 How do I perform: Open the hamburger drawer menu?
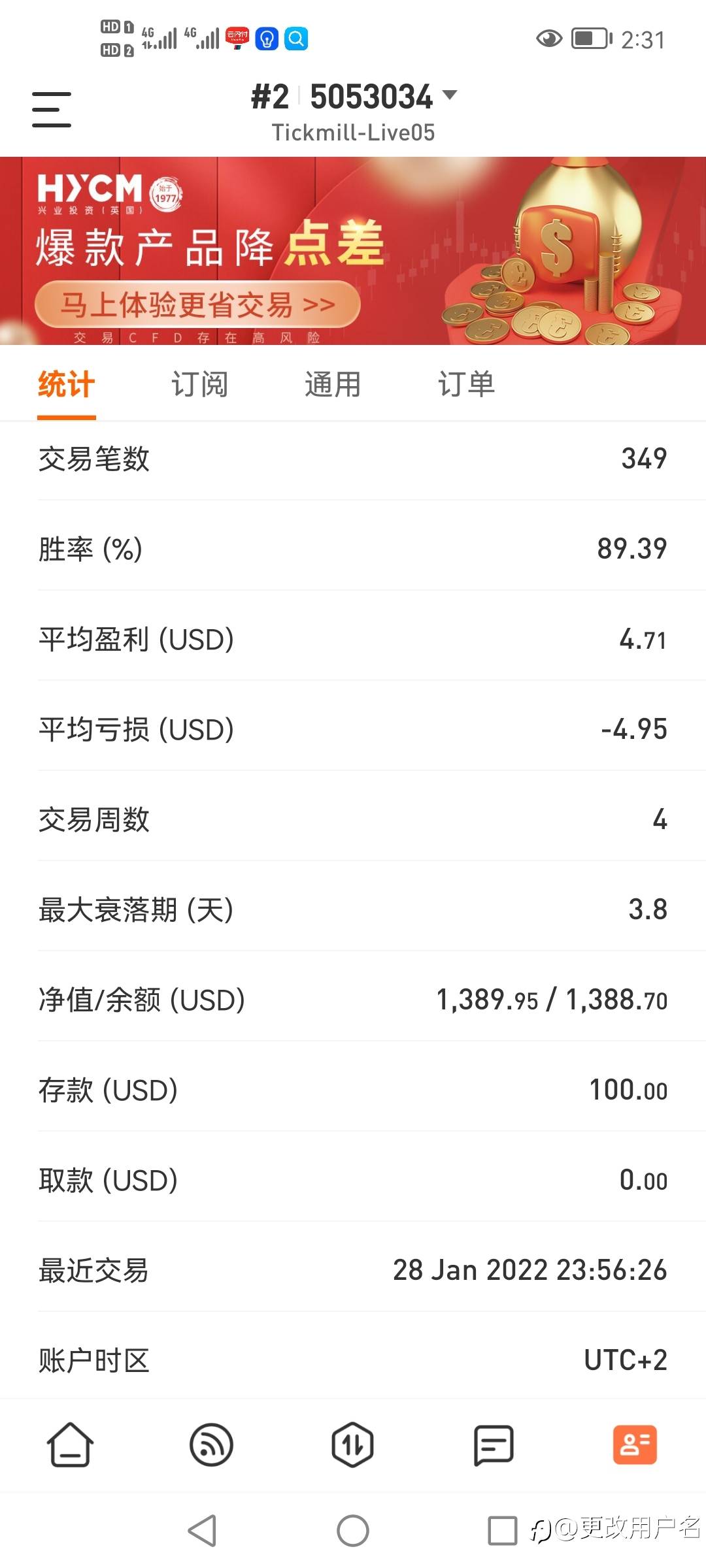[x=52, y=109]
